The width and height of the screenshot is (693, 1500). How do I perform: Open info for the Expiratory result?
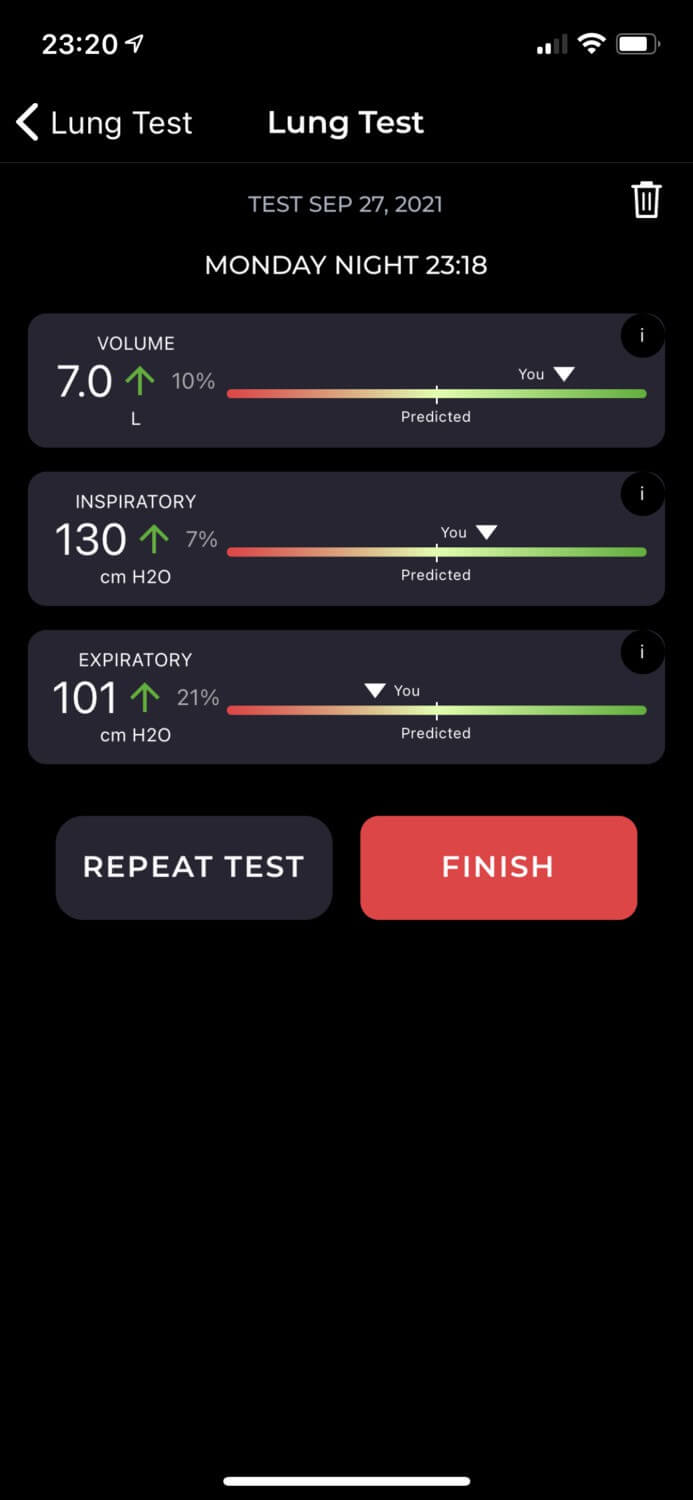[642, 652]
